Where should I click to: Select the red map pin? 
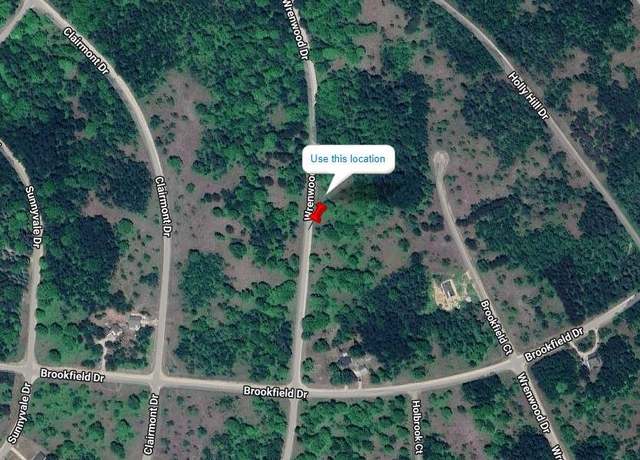click(319, 212)
